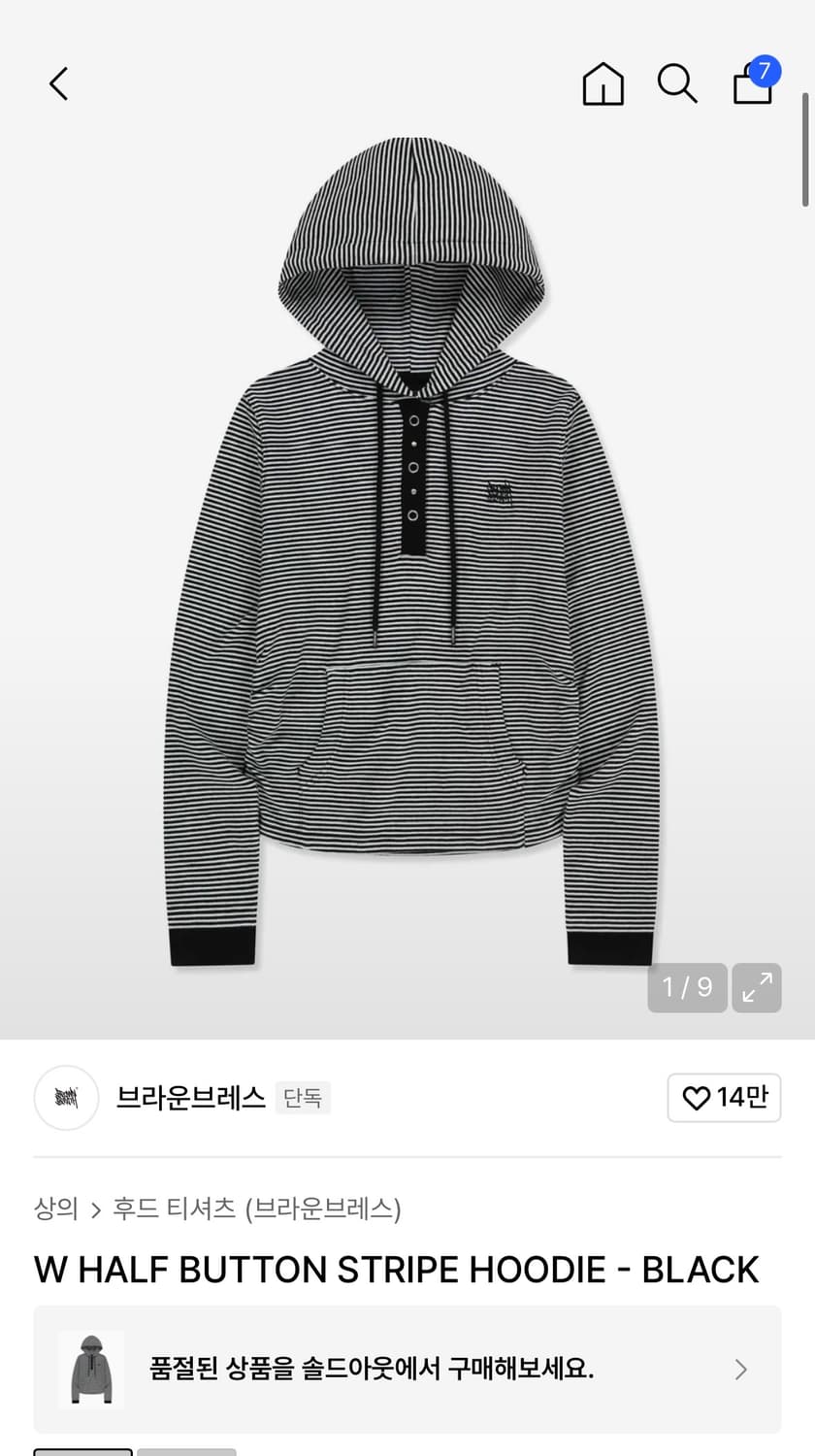
Task: Expand product image to fullscreen
Action: click(757, 987)
